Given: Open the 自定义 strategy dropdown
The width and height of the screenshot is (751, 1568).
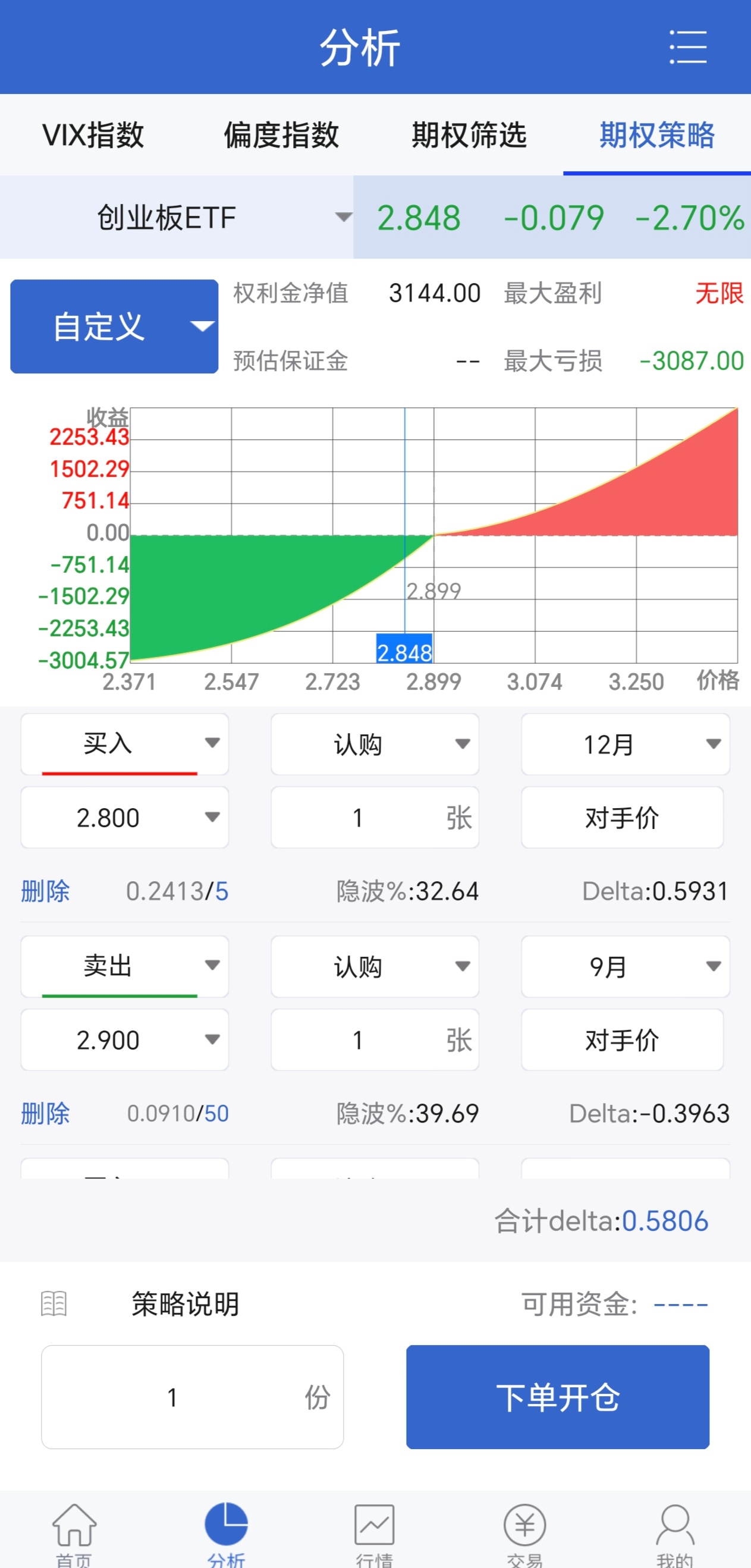Looking at the screenshot, I should (x=114, y=326).
